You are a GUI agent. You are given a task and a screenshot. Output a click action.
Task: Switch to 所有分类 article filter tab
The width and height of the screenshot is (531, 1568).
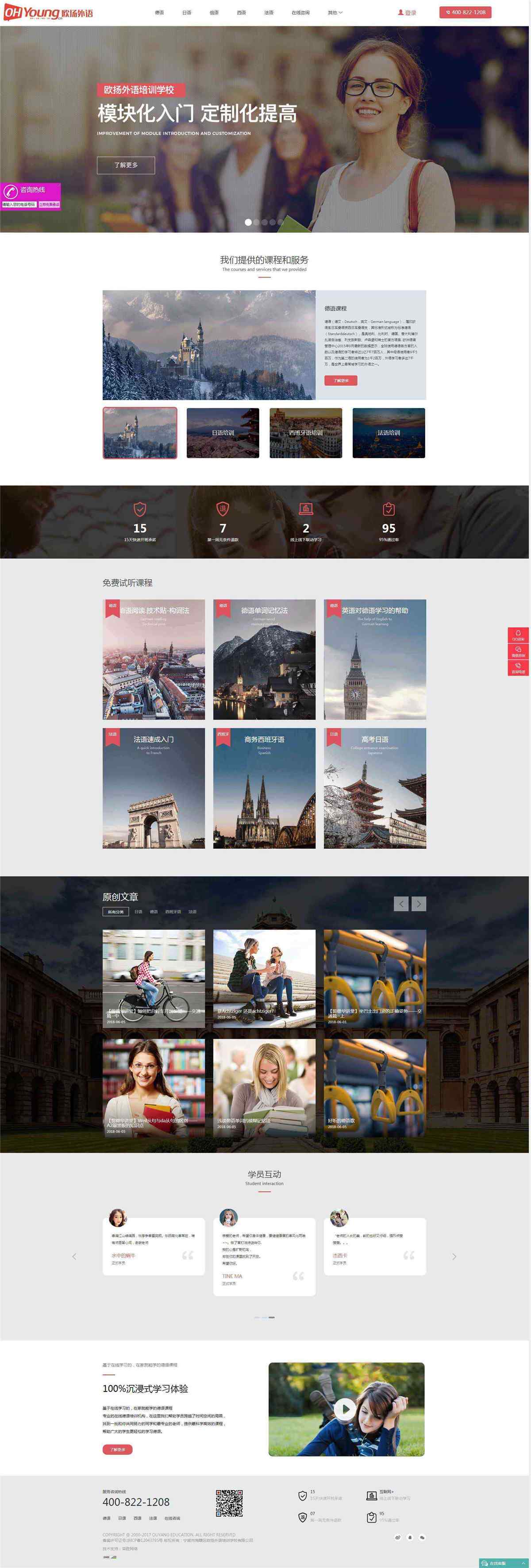point(115,912)
